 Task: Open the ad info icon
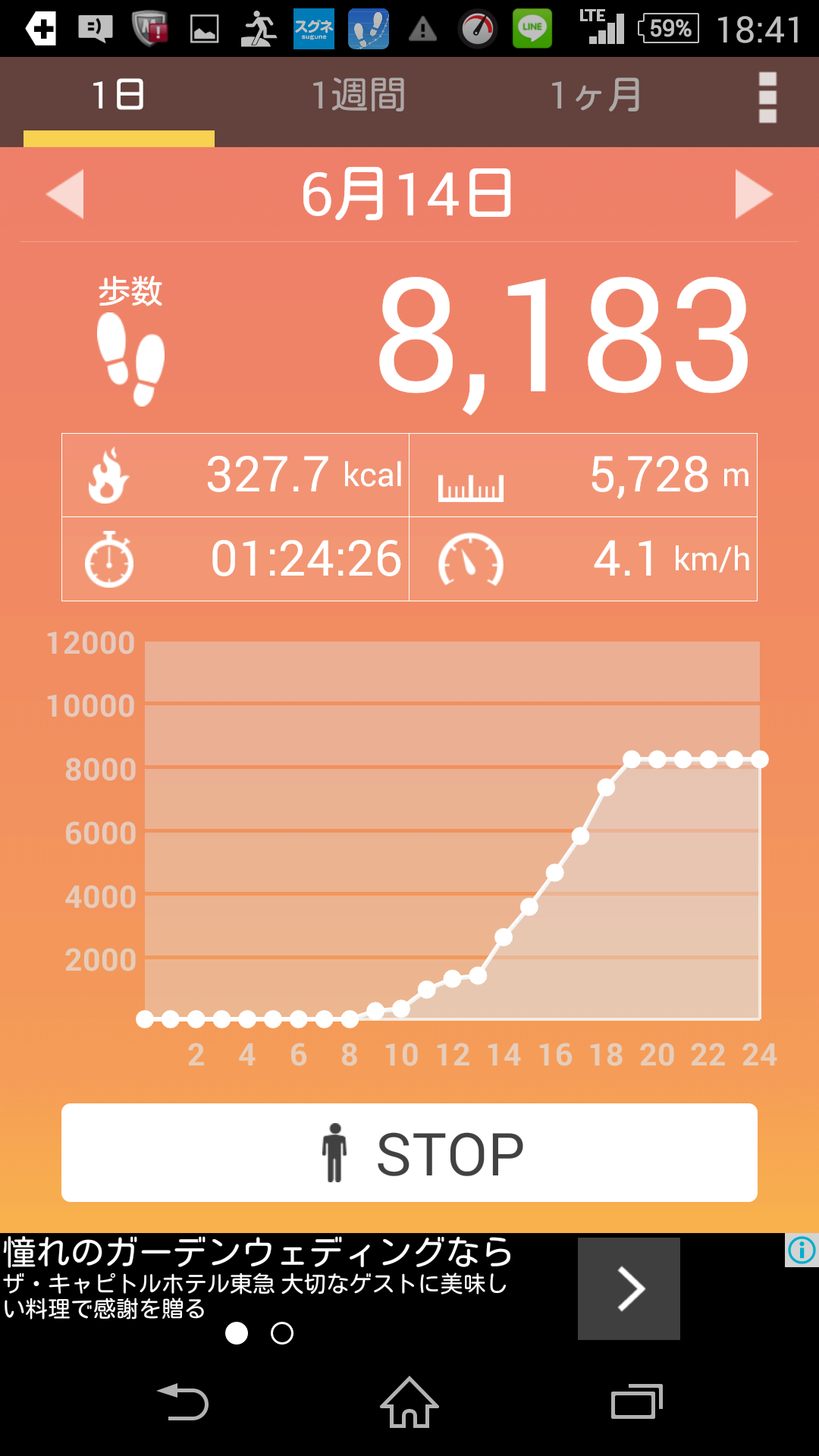802,1250
